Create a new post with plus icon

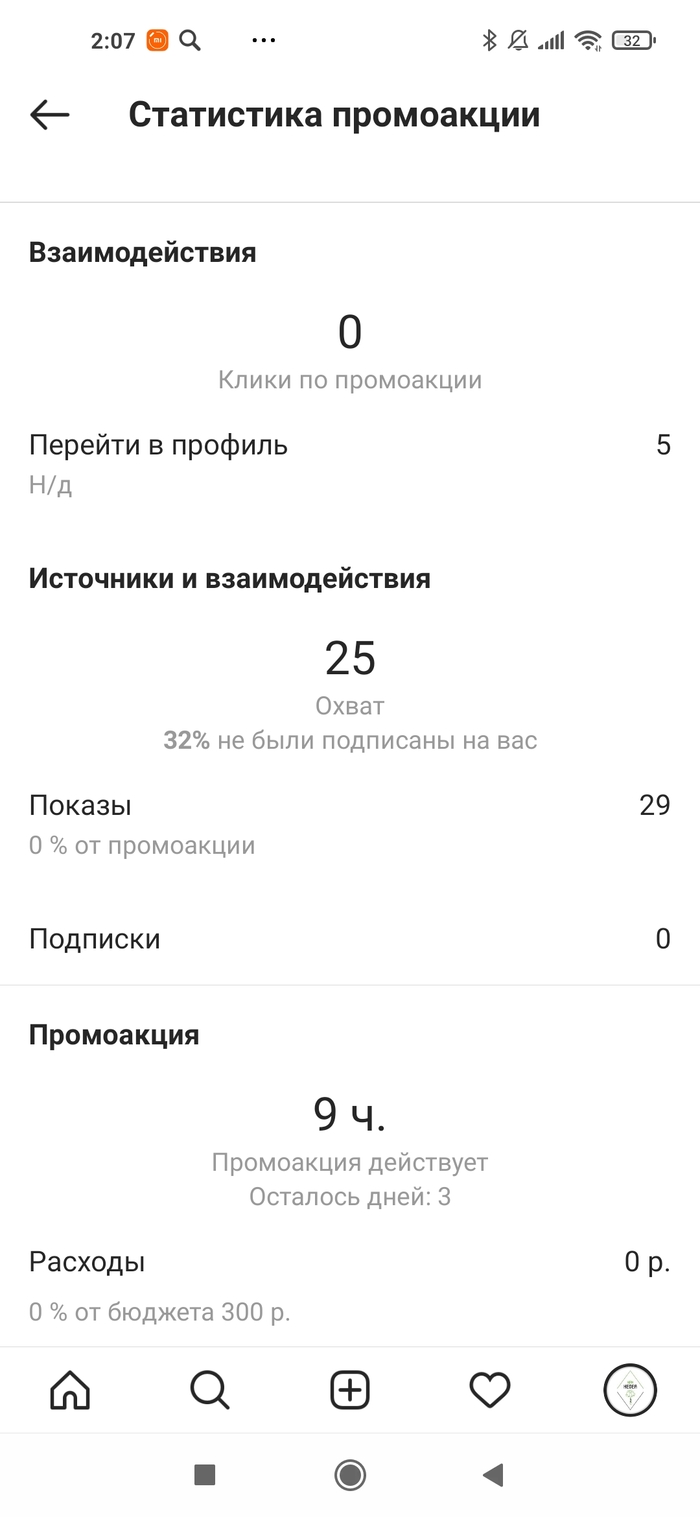(x=350, y=1390)
